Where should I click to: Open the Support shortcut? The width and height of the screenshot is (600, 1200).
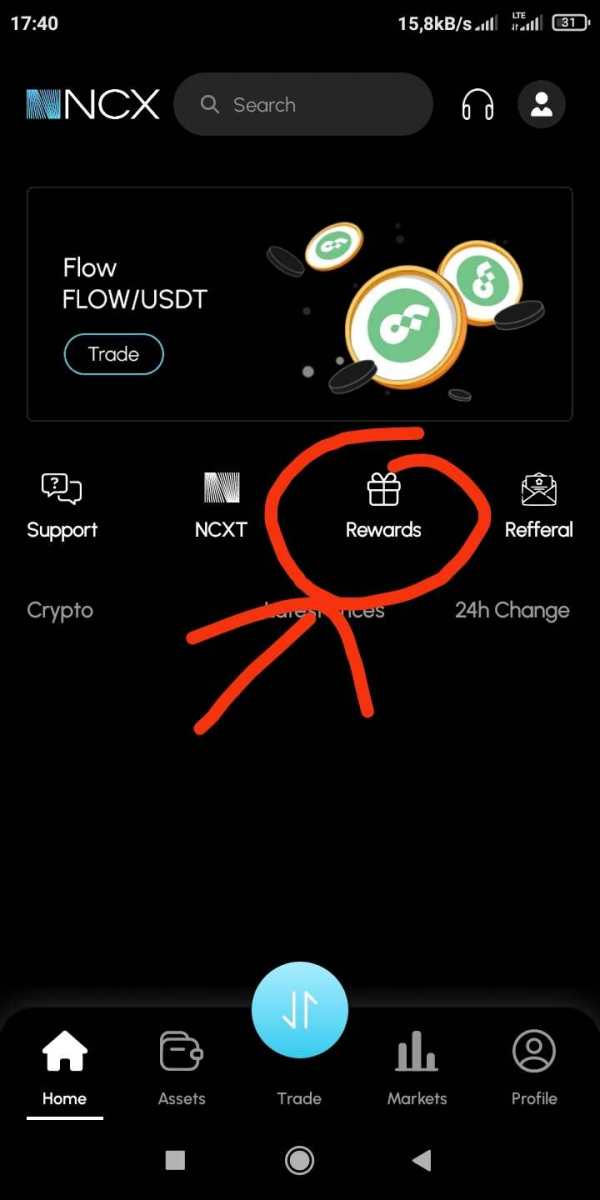(62, 506)
